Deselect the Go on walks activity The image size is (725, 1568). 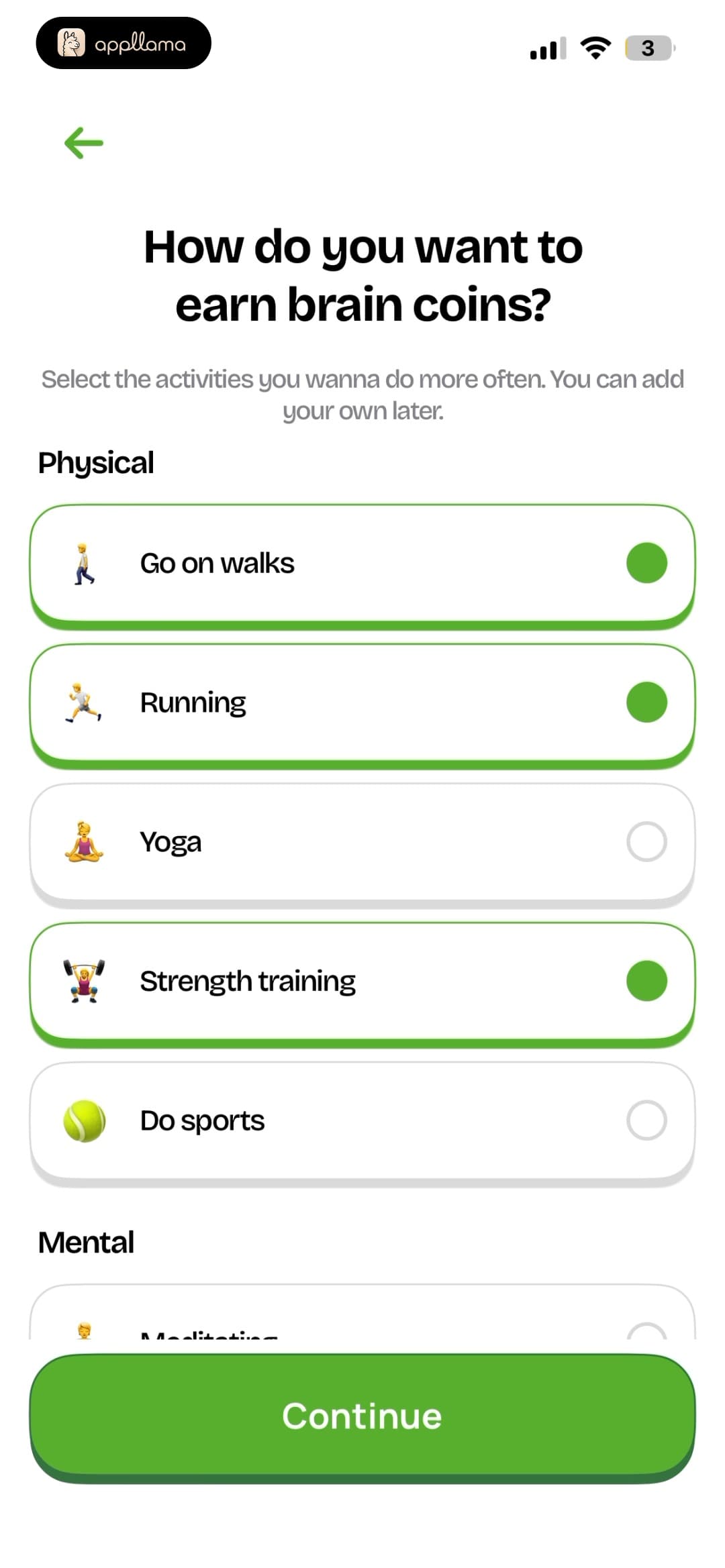362,566
